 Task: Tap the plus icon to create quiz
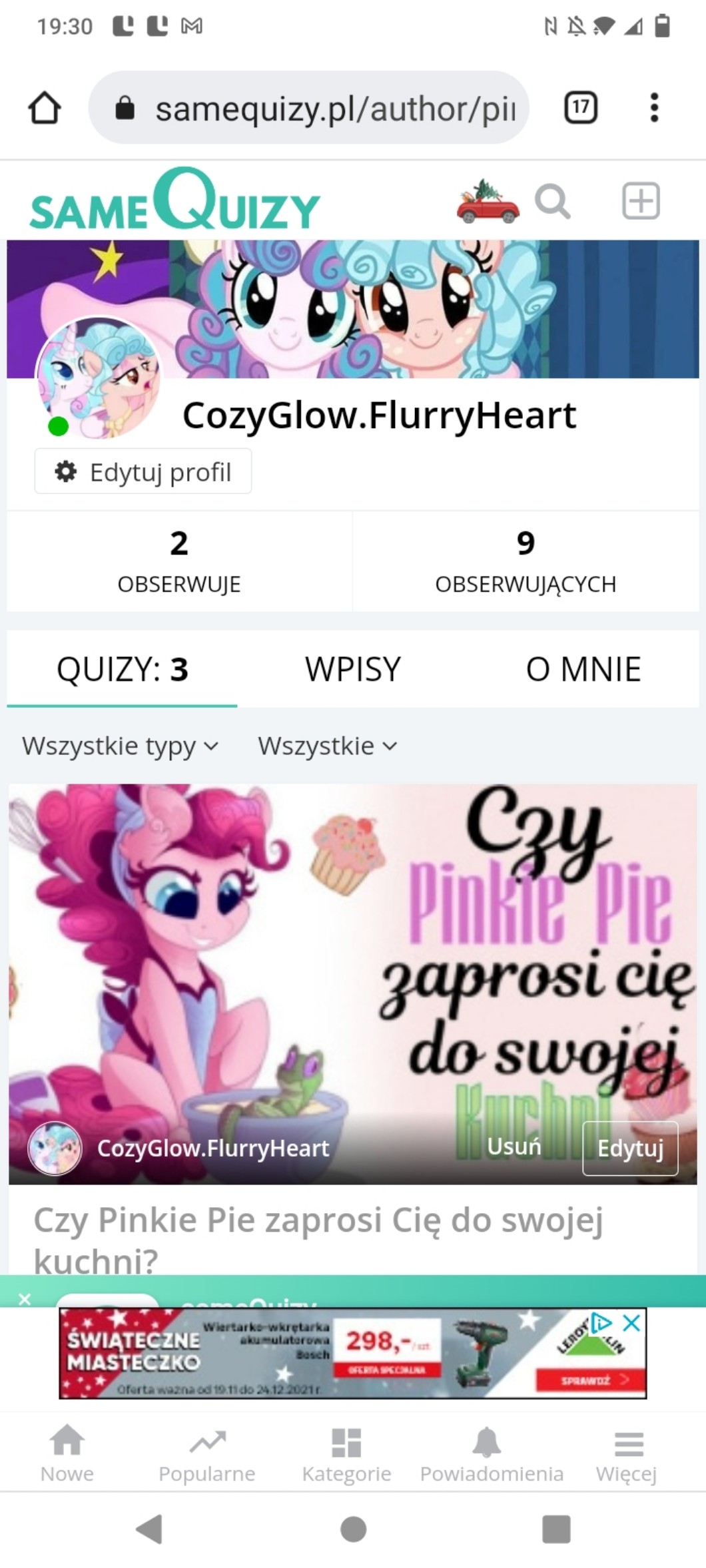[641, 201]
